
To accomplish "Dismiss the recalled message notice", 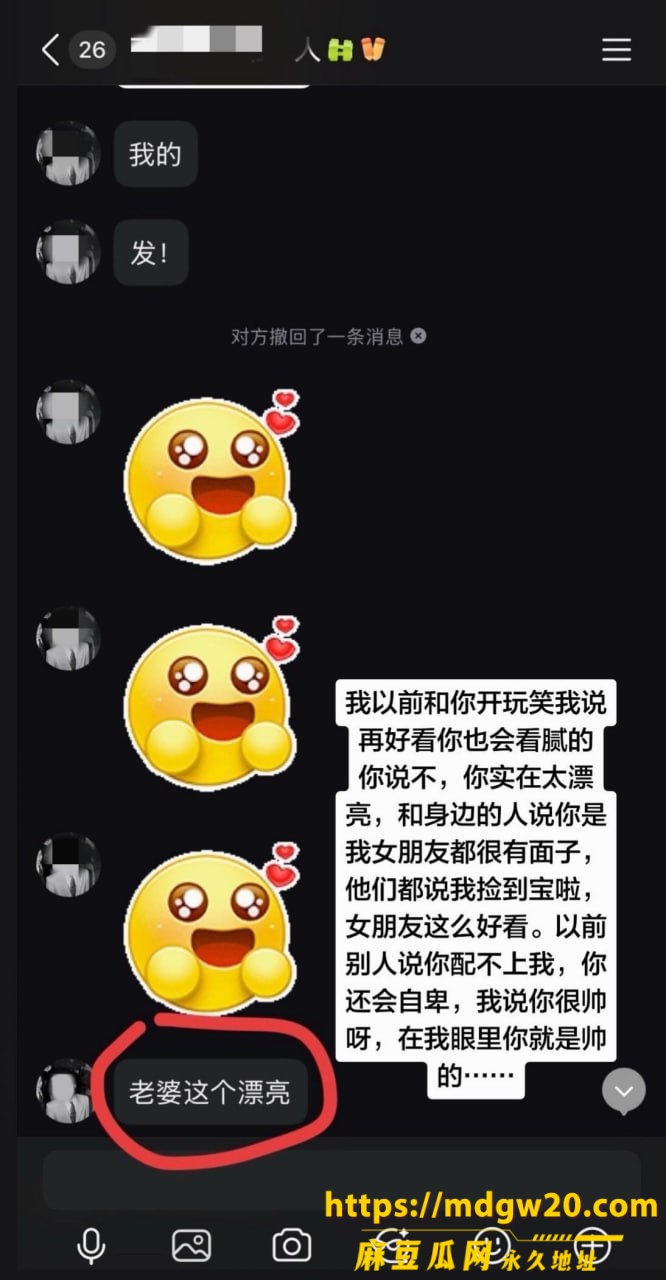I will click(x=418, y=336).
